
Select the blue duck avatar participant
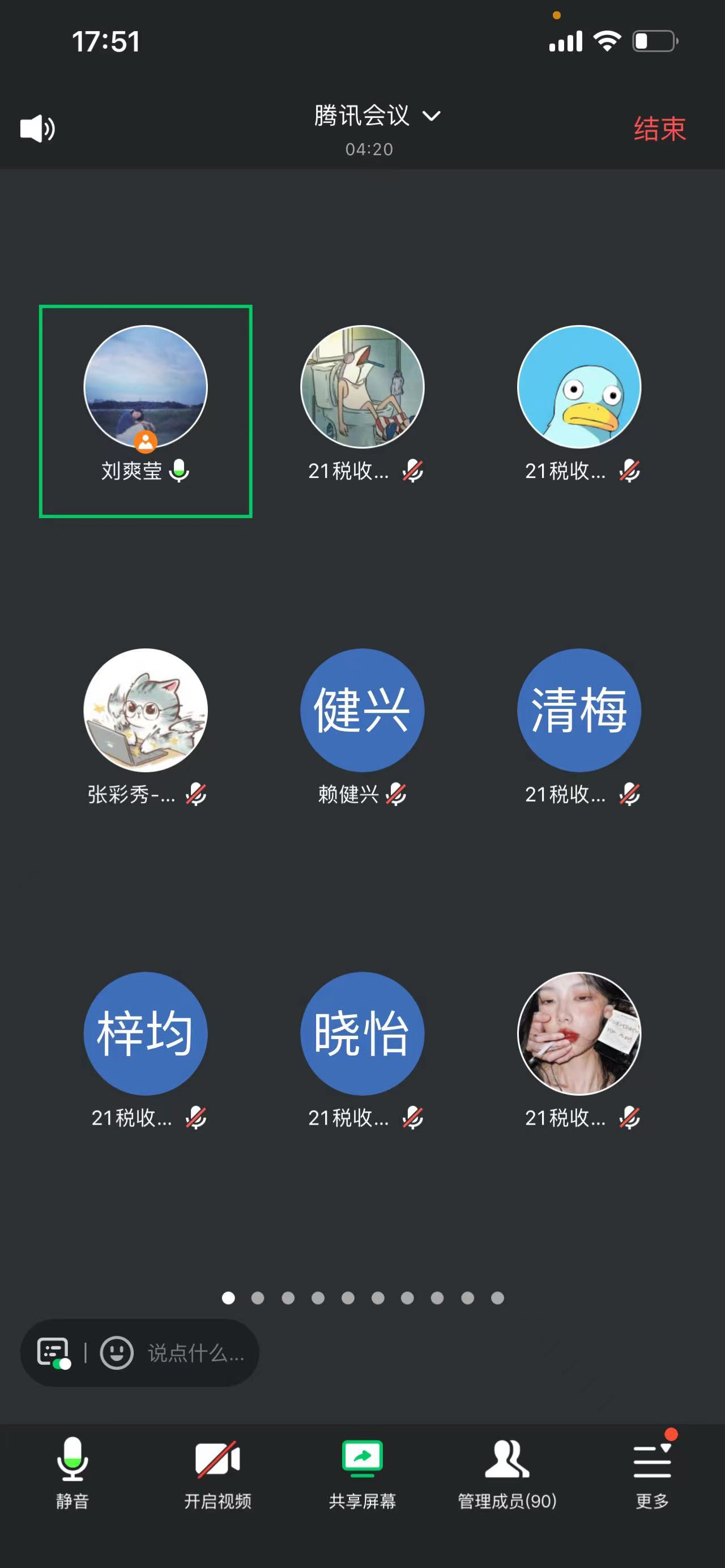(x=579, y=387)
